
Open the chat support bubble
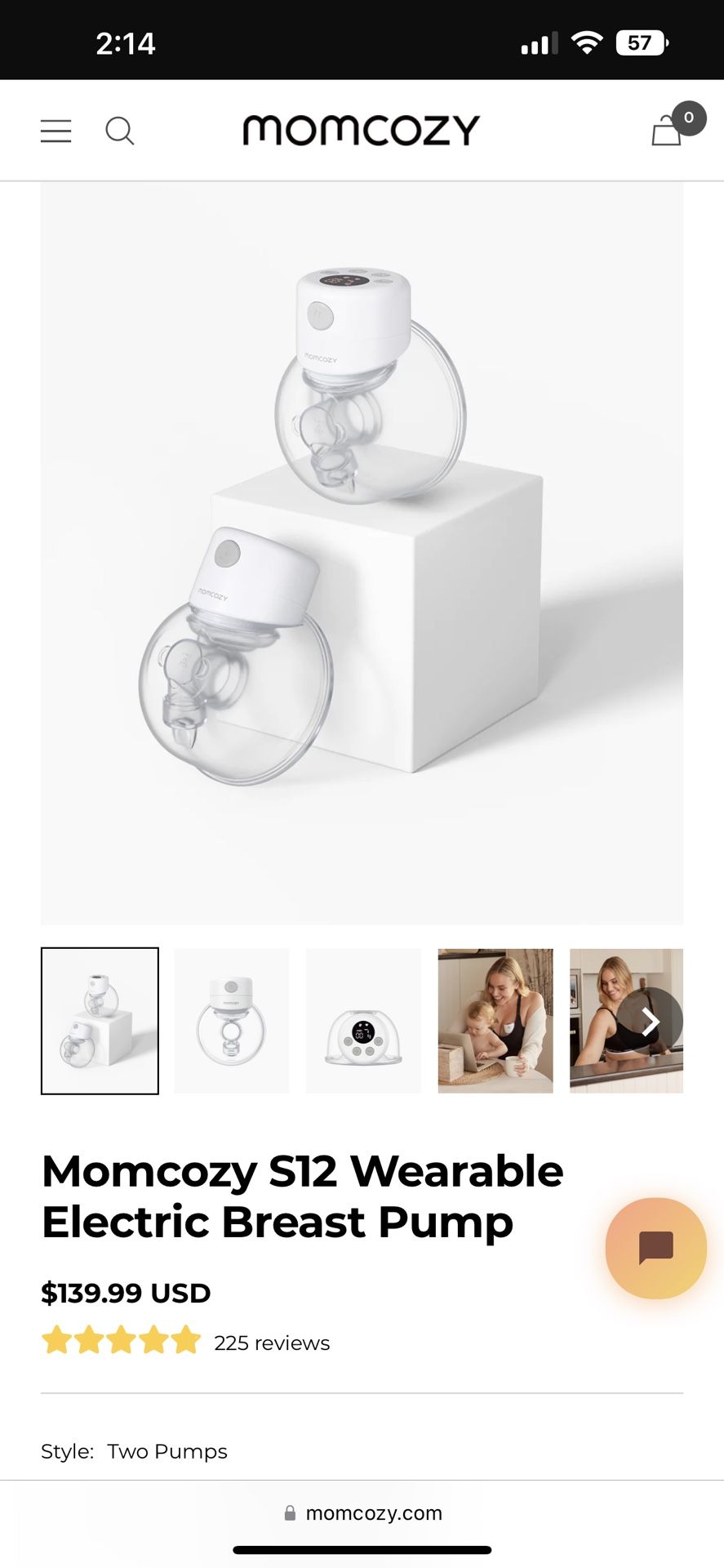[x=655, y=1248]
